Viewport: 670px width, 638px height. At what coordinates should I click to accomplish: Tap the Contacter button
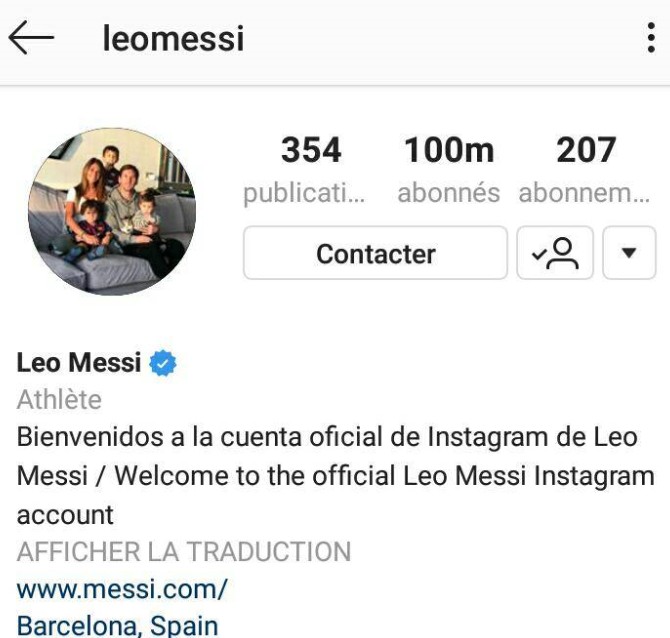coord(375,254)
